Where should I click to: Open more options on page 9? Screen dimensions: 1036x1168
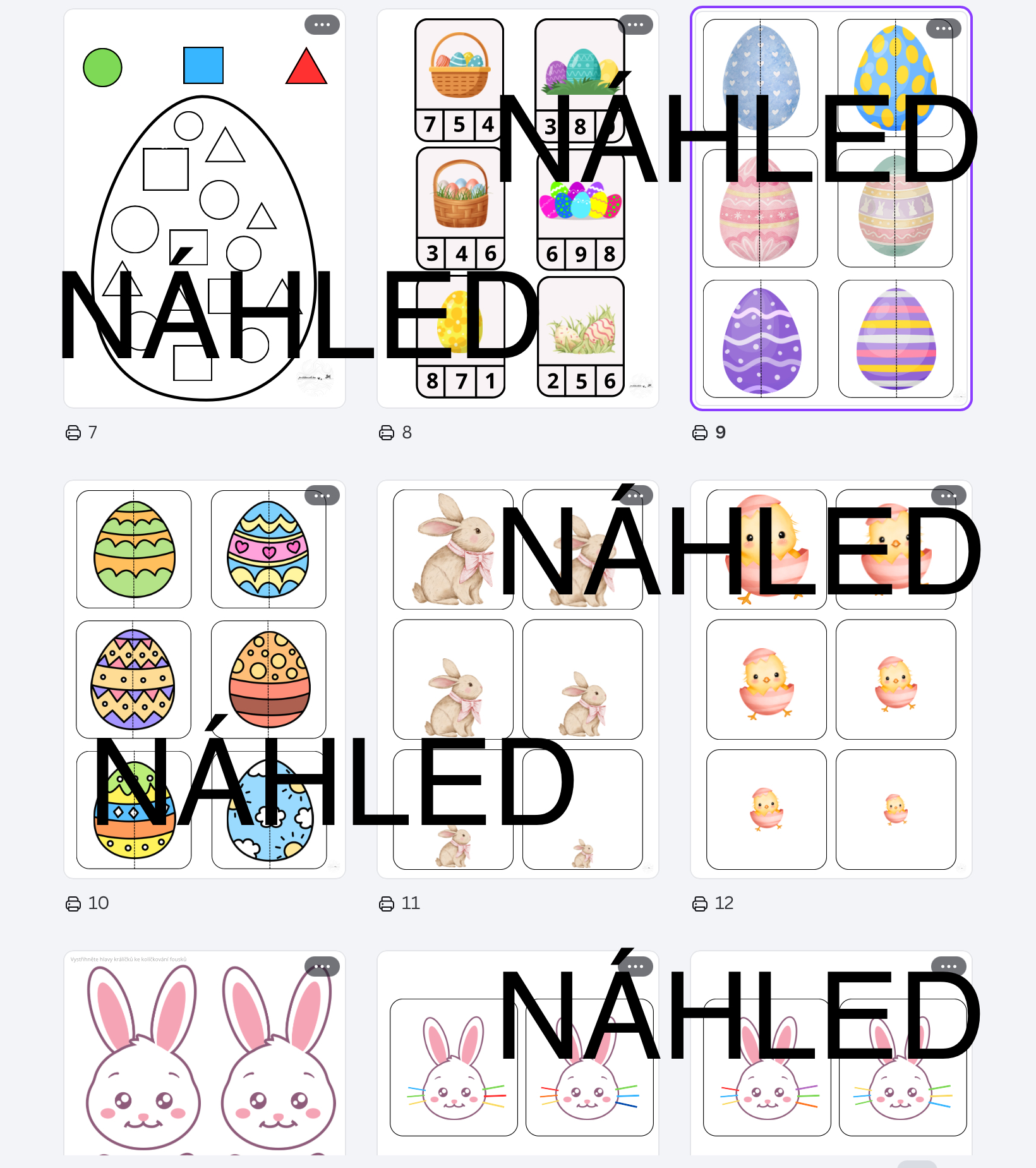click(x=943, y=28)
